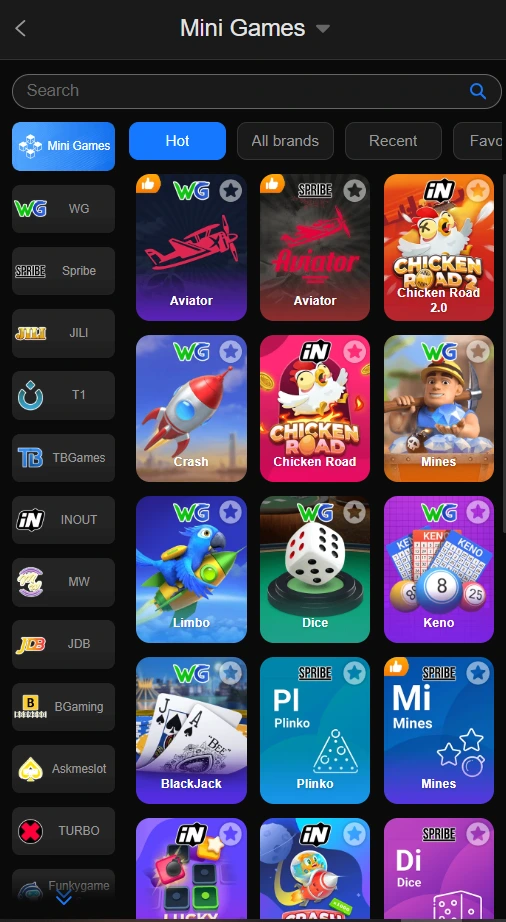Open the Spribe Aviator game

pos(315,247)
